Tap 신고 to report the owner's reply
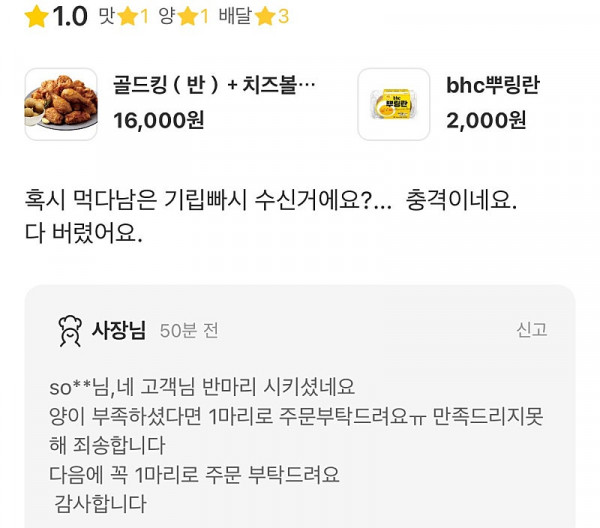This screenshot has width=600, height=528. (531, 330)
